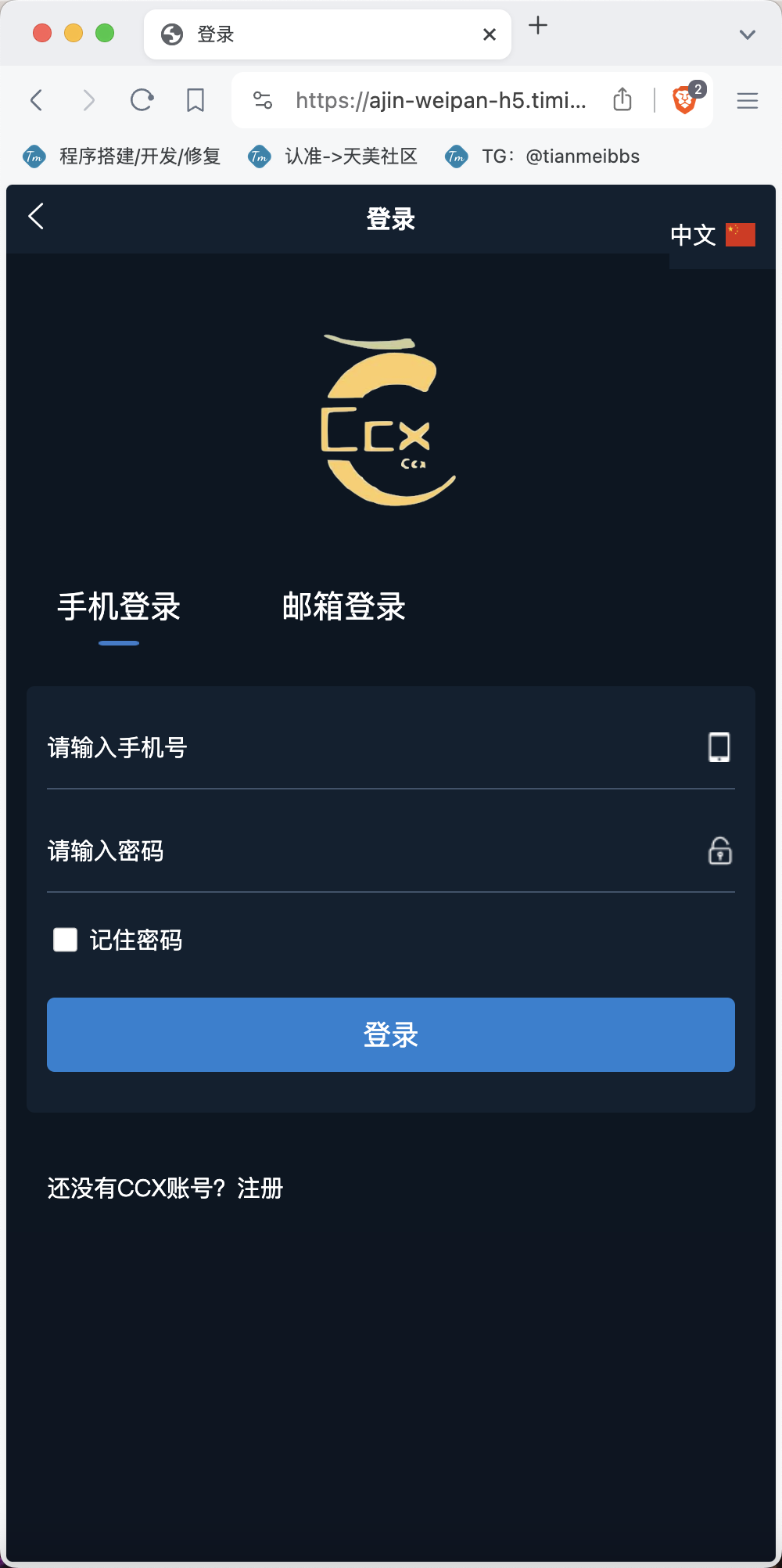Screen dimensions: 782x1568
Task: Open the Brave Shields icon
Action: pos(685,100)
